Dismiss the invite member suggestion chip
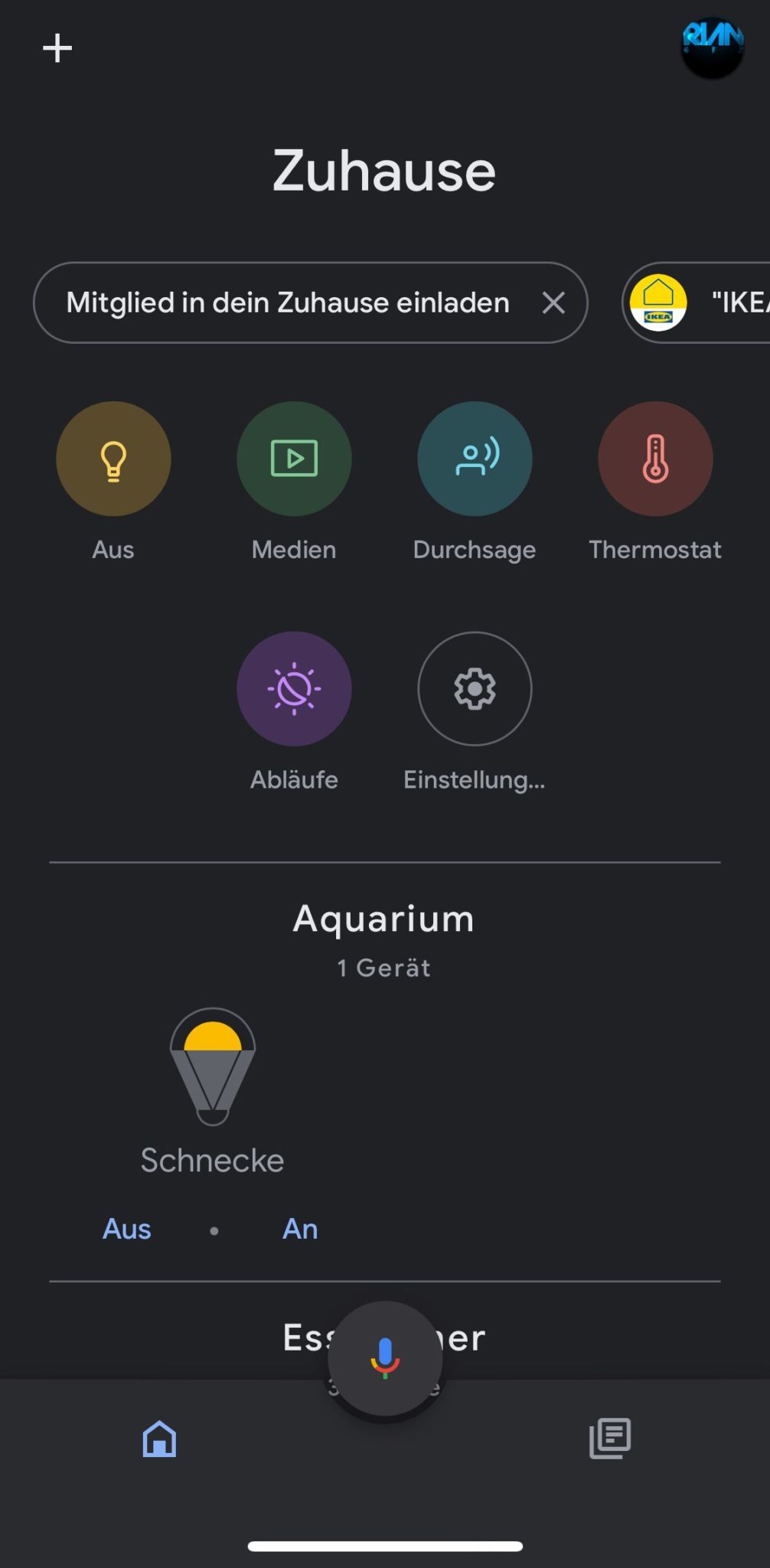 (x=553, y=303)
